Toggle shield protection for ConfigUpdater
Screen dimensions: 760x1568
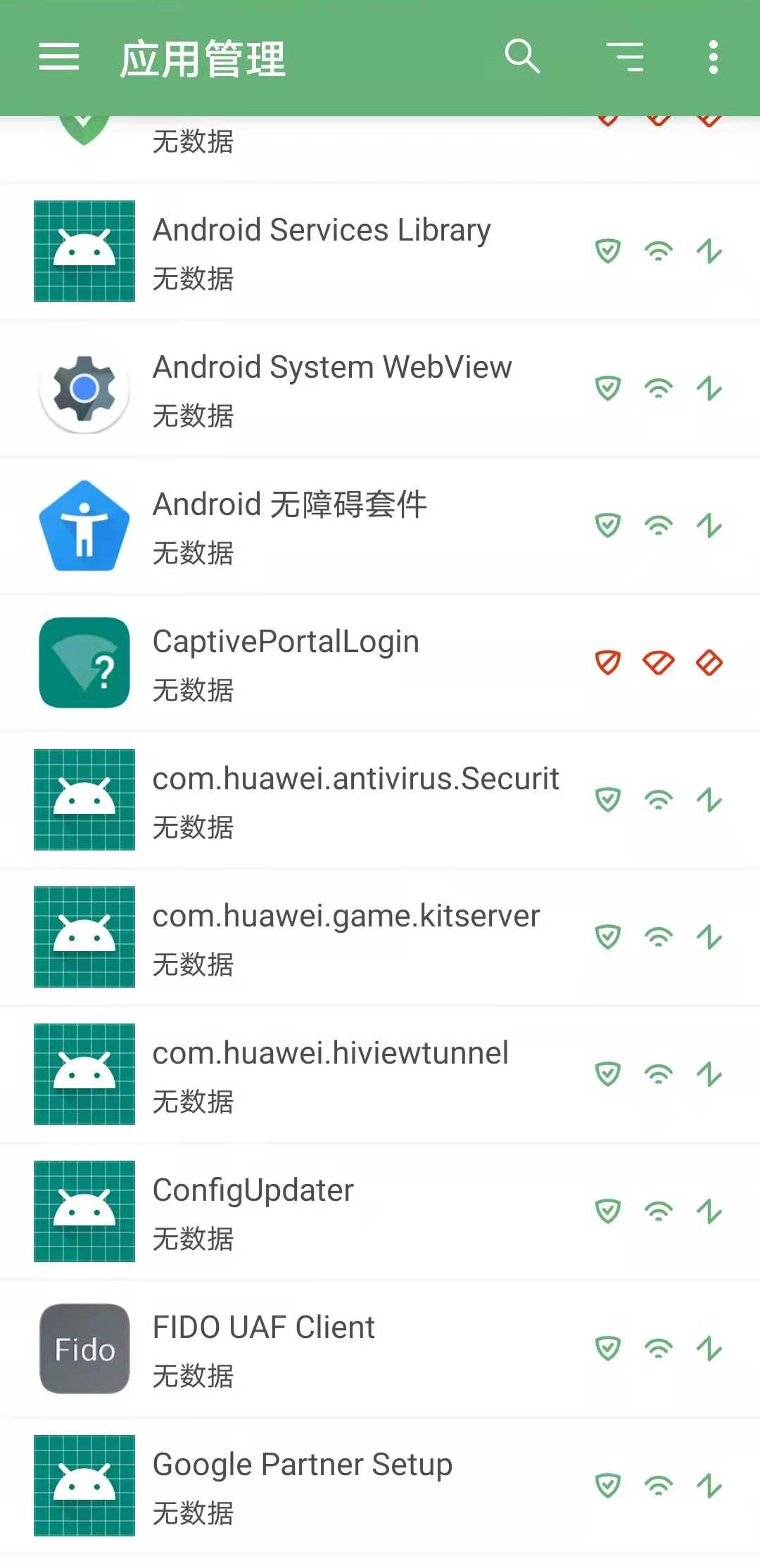coord(608,1211)
